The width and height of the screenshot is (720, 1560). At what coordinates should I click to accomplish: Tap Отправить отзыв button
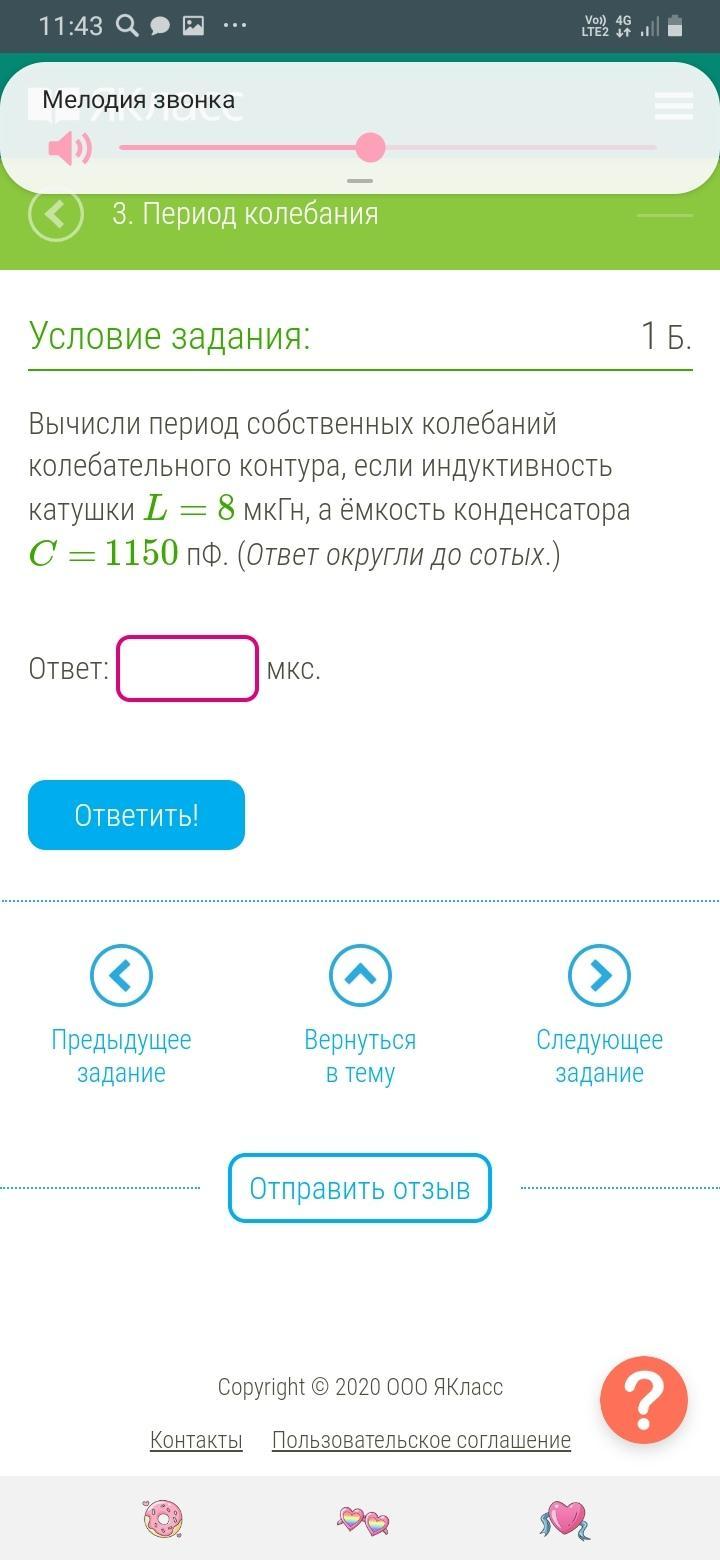point(360,1188)
